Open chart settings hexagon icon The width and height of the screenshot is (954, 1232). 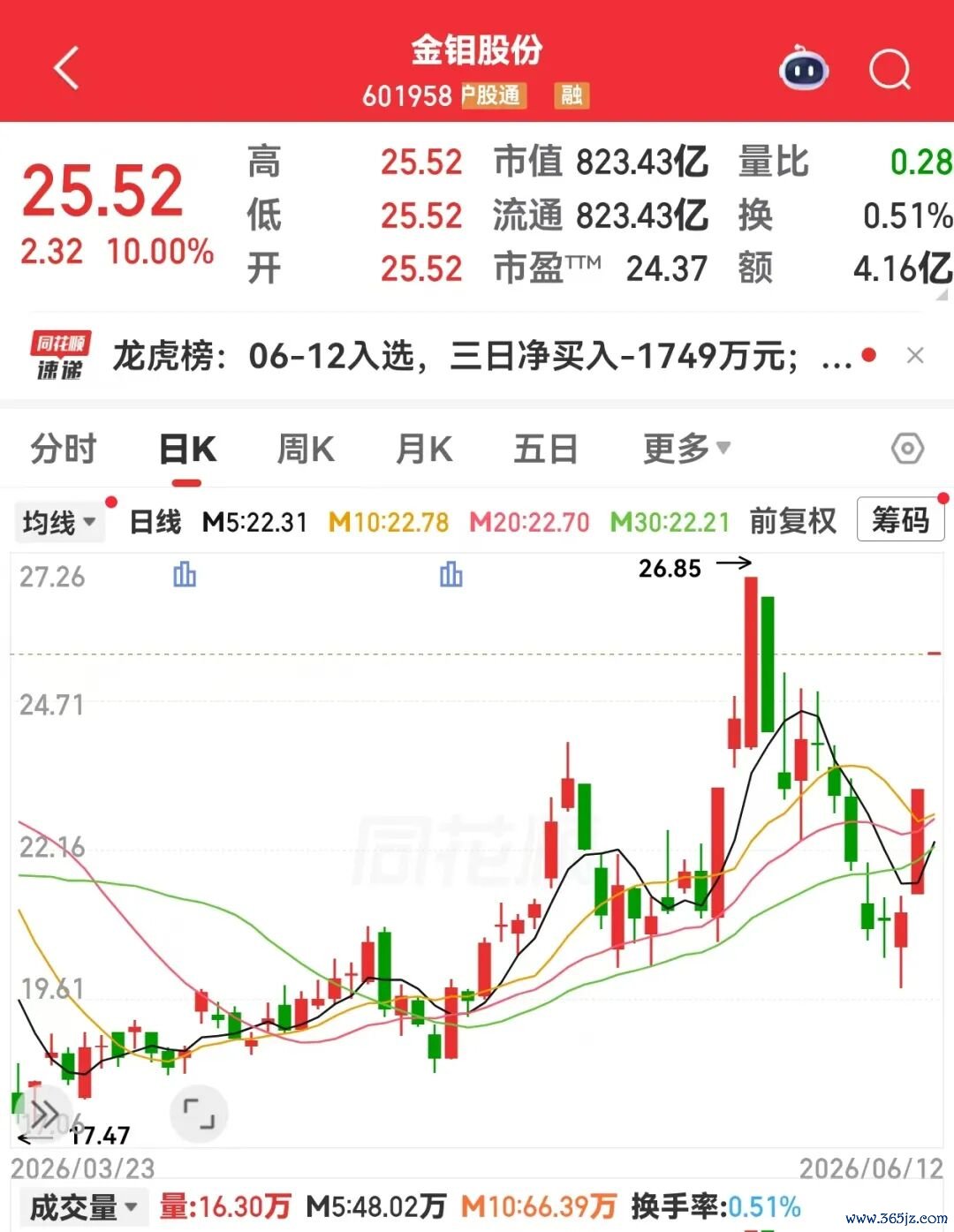pyautogui.click(x=907, y=449)
